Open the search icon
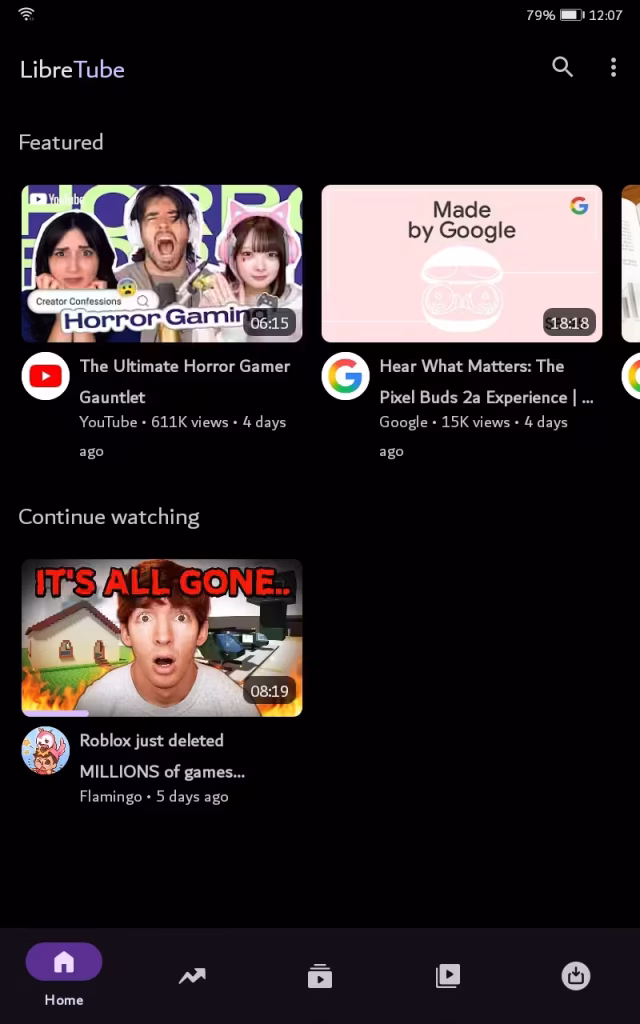Viewport: 640px width, 1024px height. tap(563, 67)
